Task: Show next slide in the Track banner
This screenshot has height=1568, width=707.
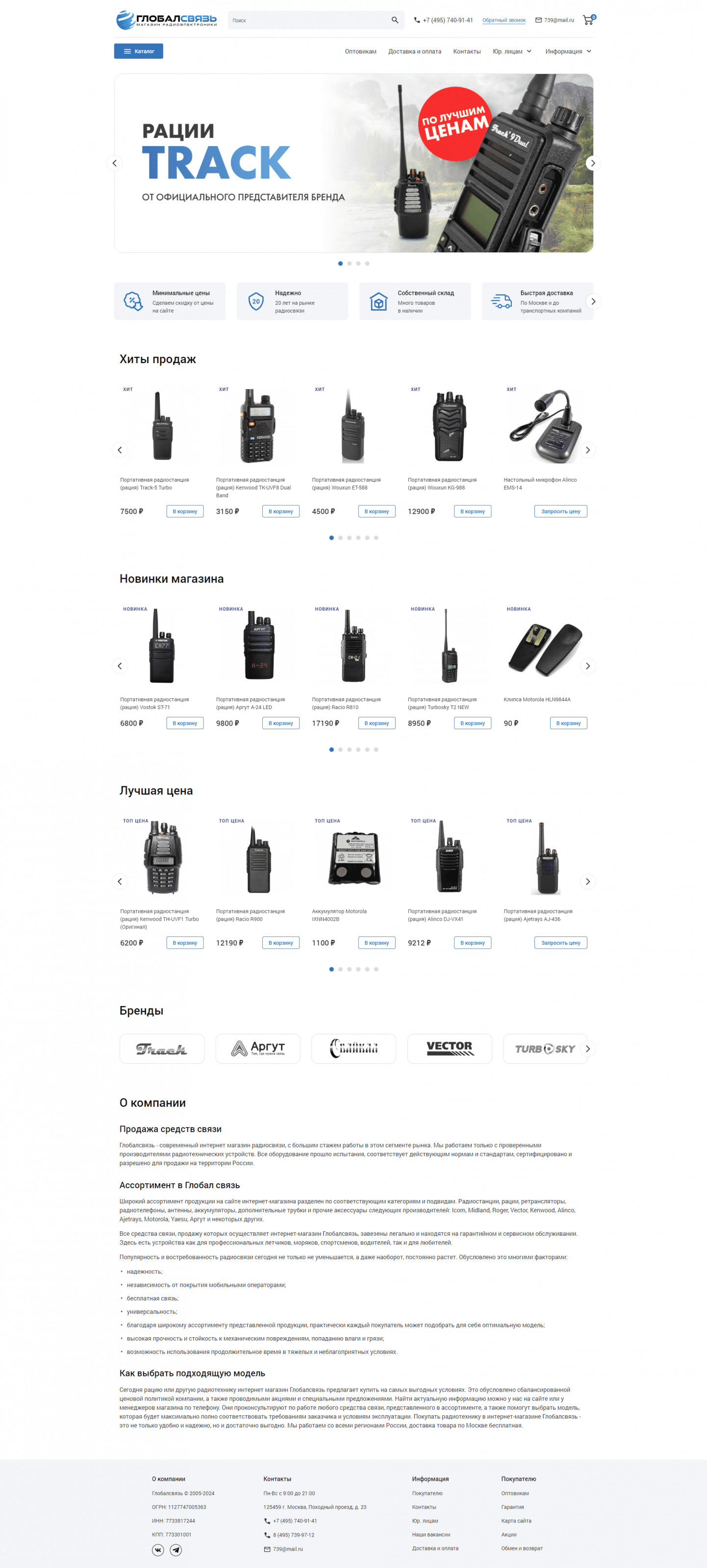Action: tap(592, 163)
